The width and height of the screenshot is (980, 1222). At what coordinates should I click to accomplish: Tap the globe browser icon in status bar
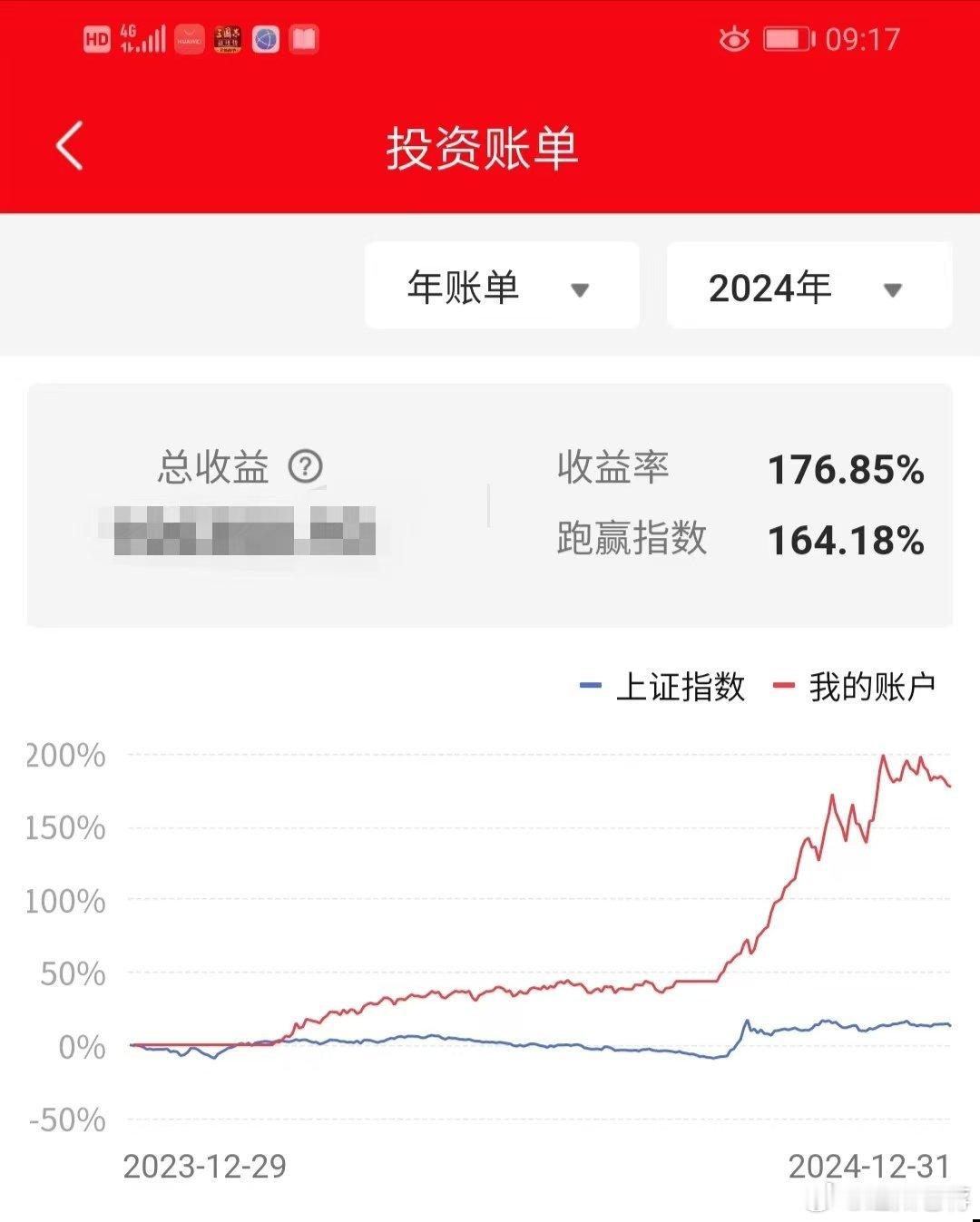click(x=266, y=38)
